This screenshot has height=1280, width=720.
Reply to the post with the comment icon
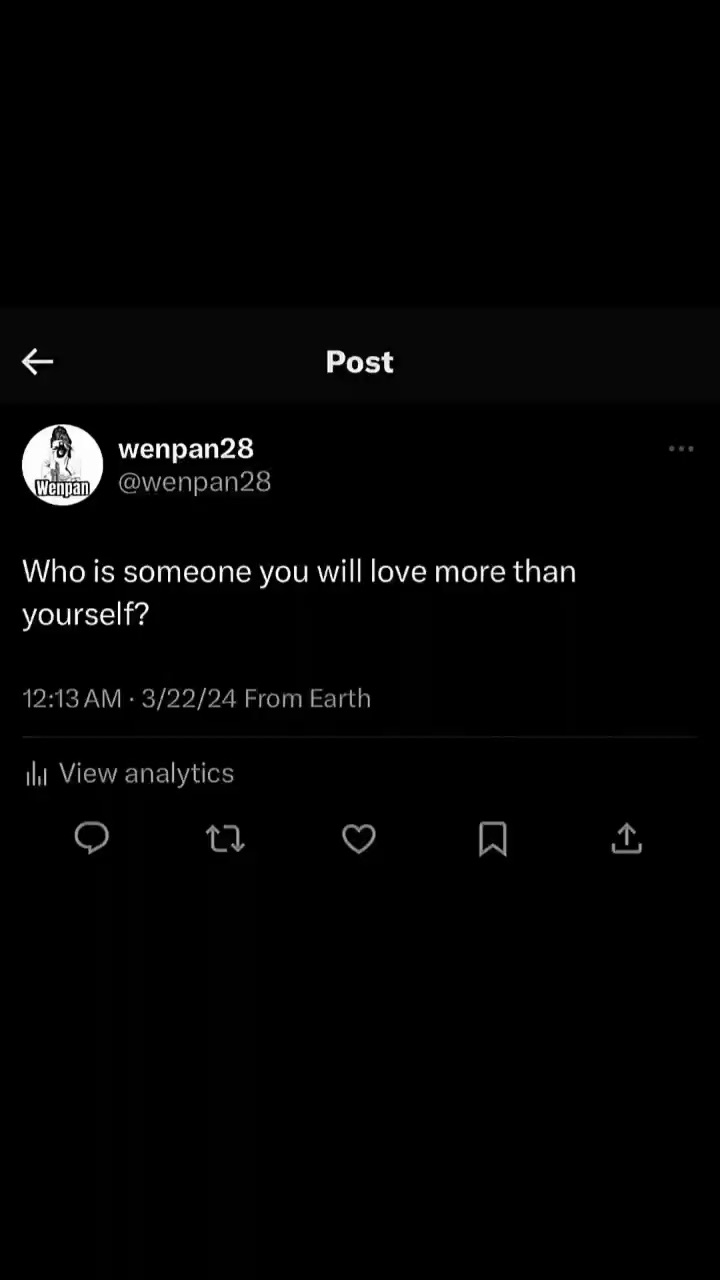[92, 838]
